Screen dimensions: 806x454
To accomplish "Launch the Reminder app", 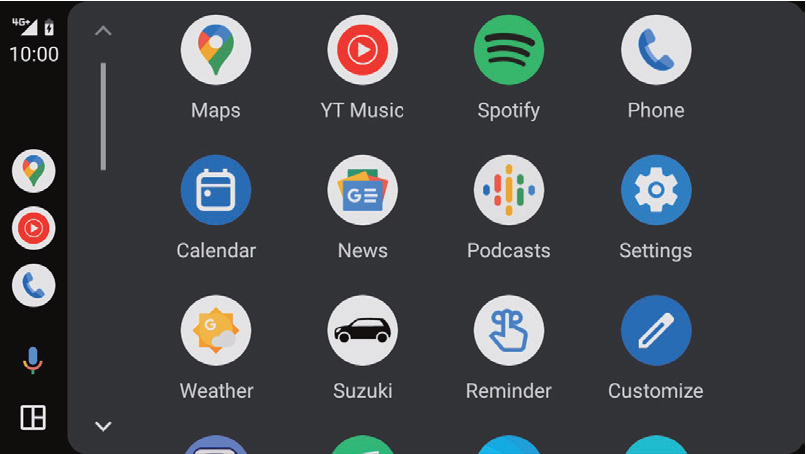I will pos(508,330).
